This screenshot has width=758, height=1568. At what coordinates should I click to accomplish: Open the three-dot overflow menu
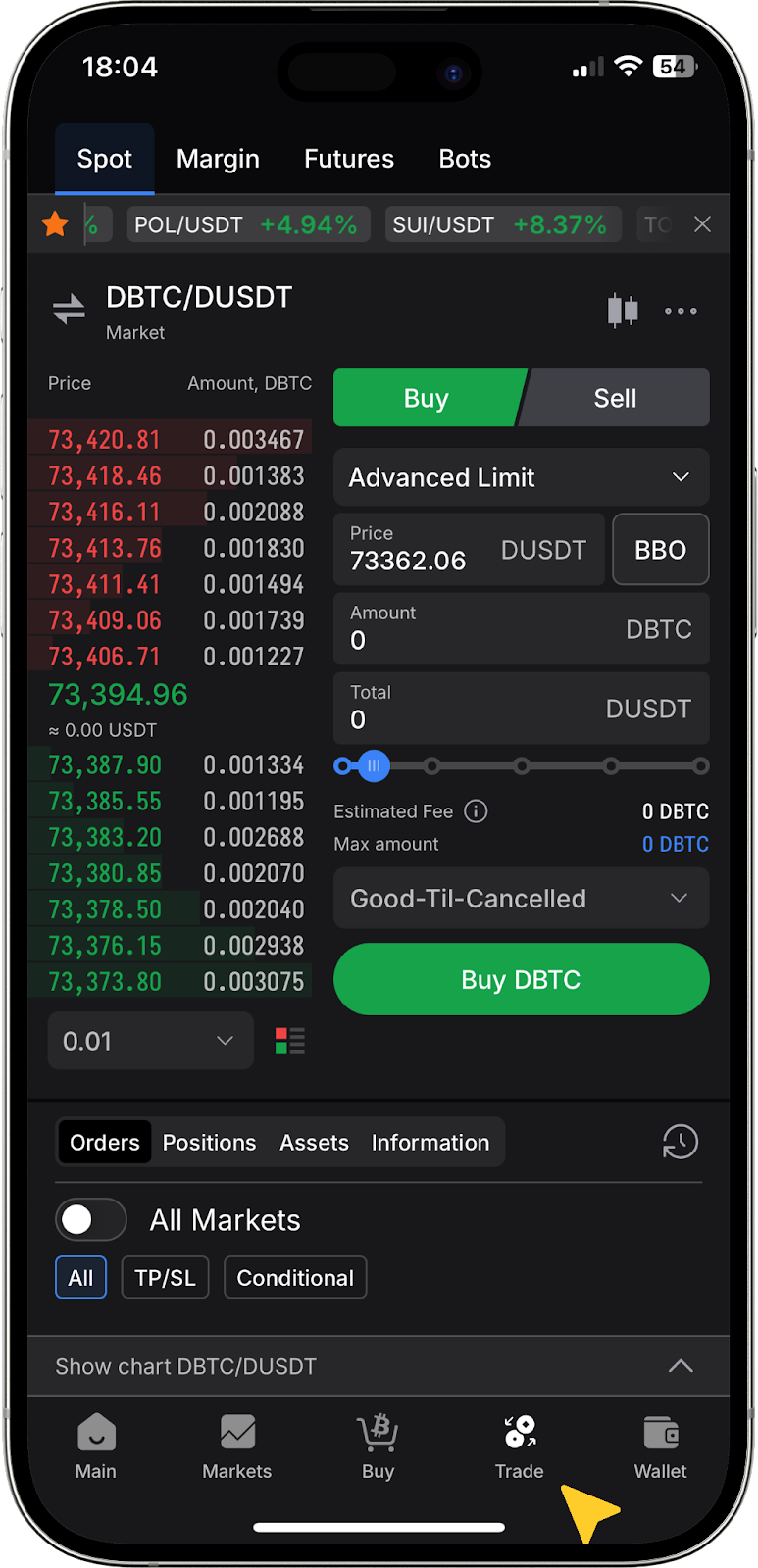(681, 311)
